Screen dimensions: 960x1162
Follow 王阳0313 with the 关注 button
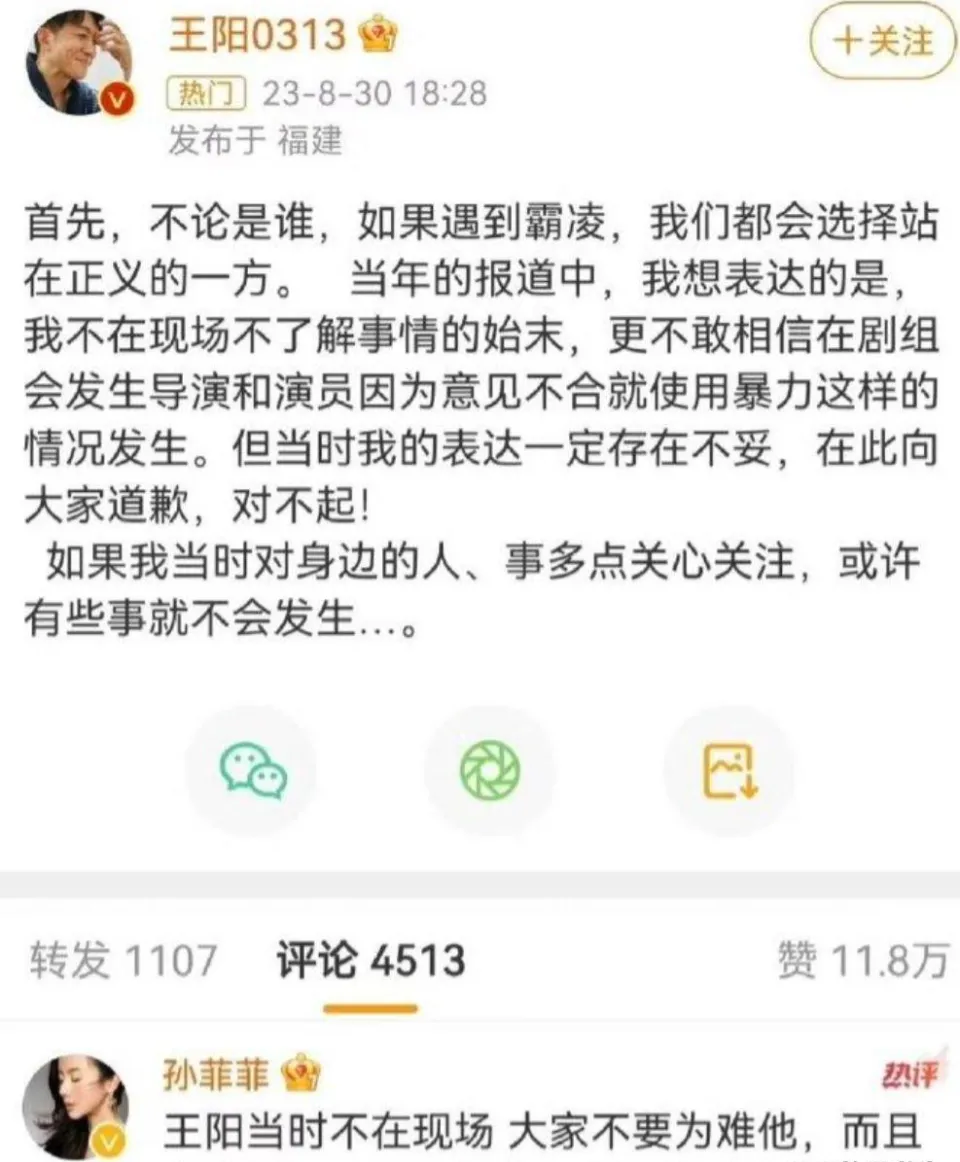coord(882,41)
